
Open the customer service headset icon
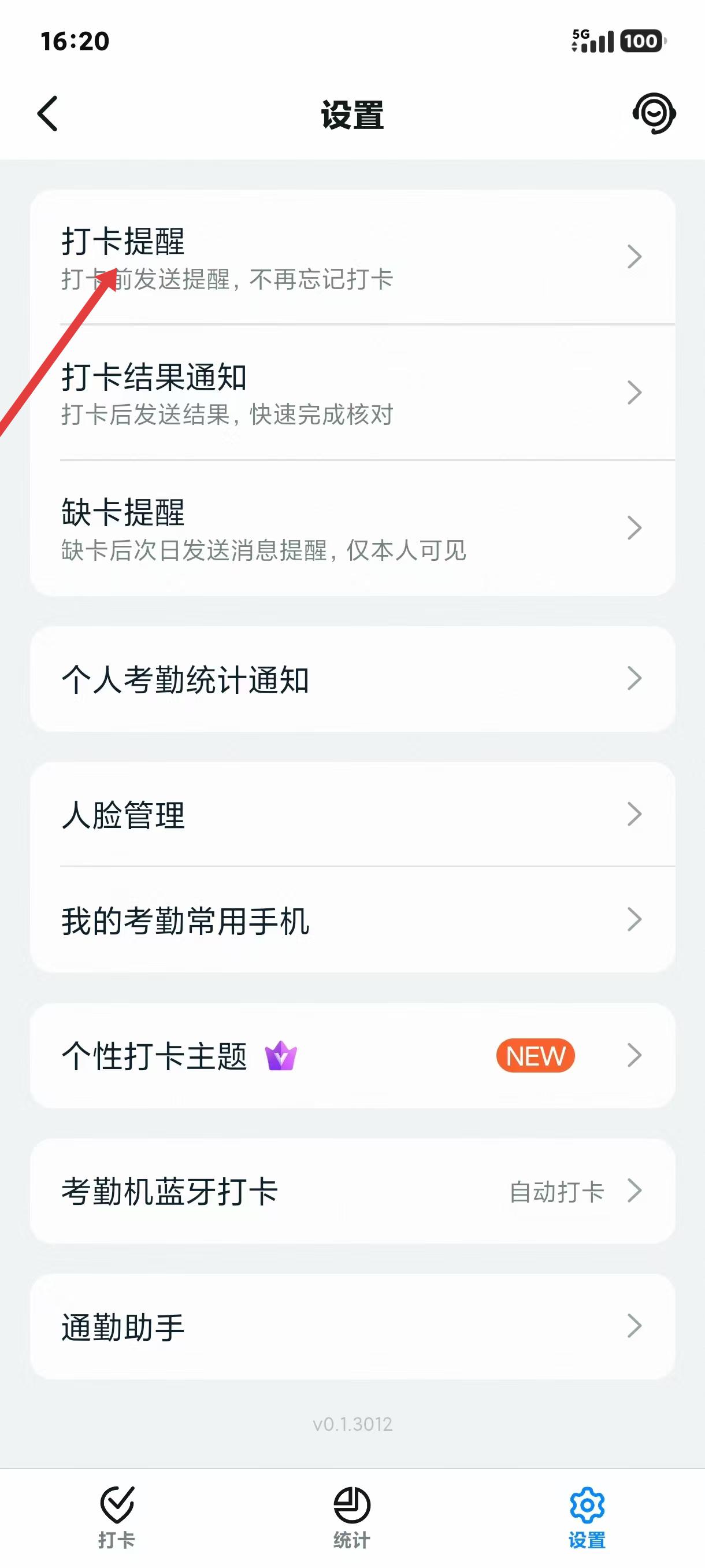654,113
